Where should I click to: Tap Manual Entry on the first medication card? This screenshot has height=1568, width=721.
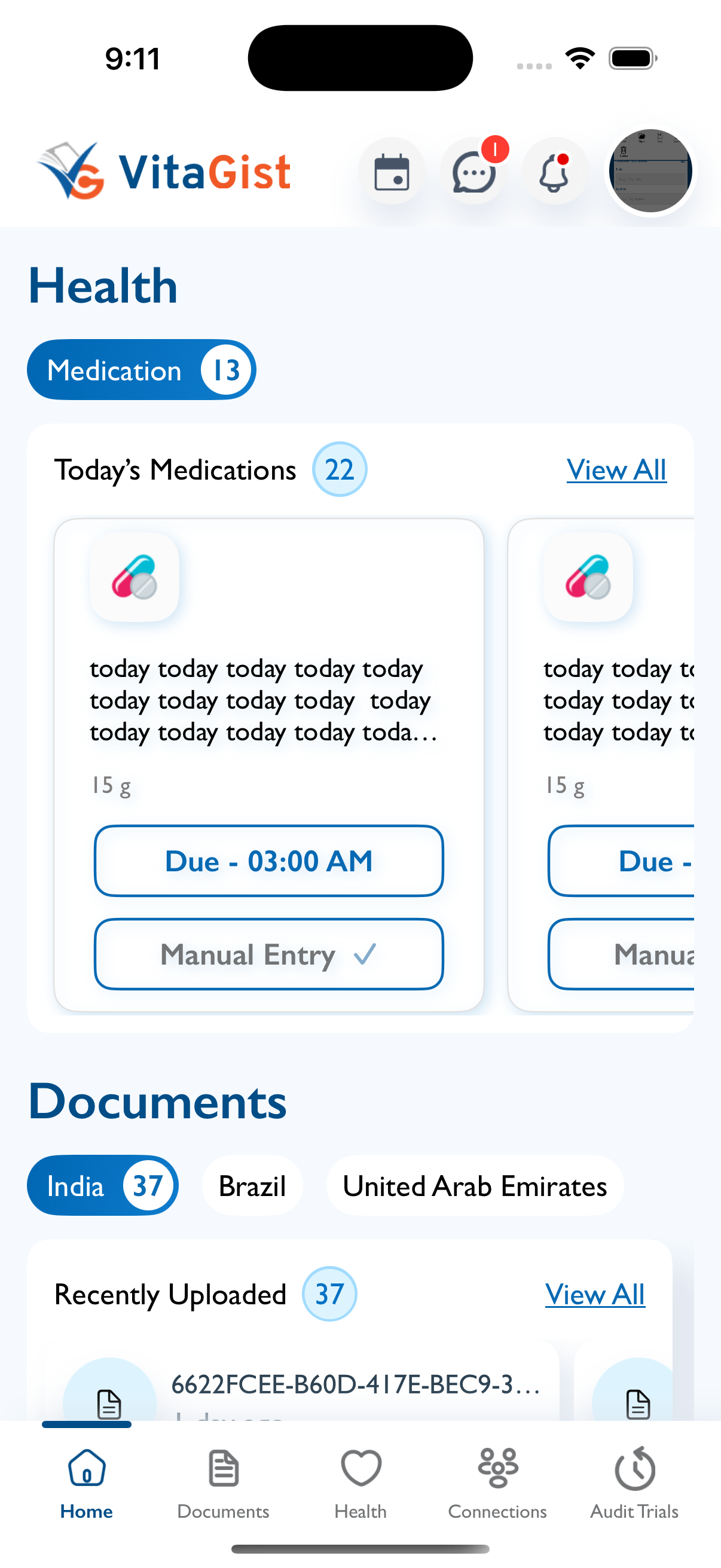pos(268,954)
